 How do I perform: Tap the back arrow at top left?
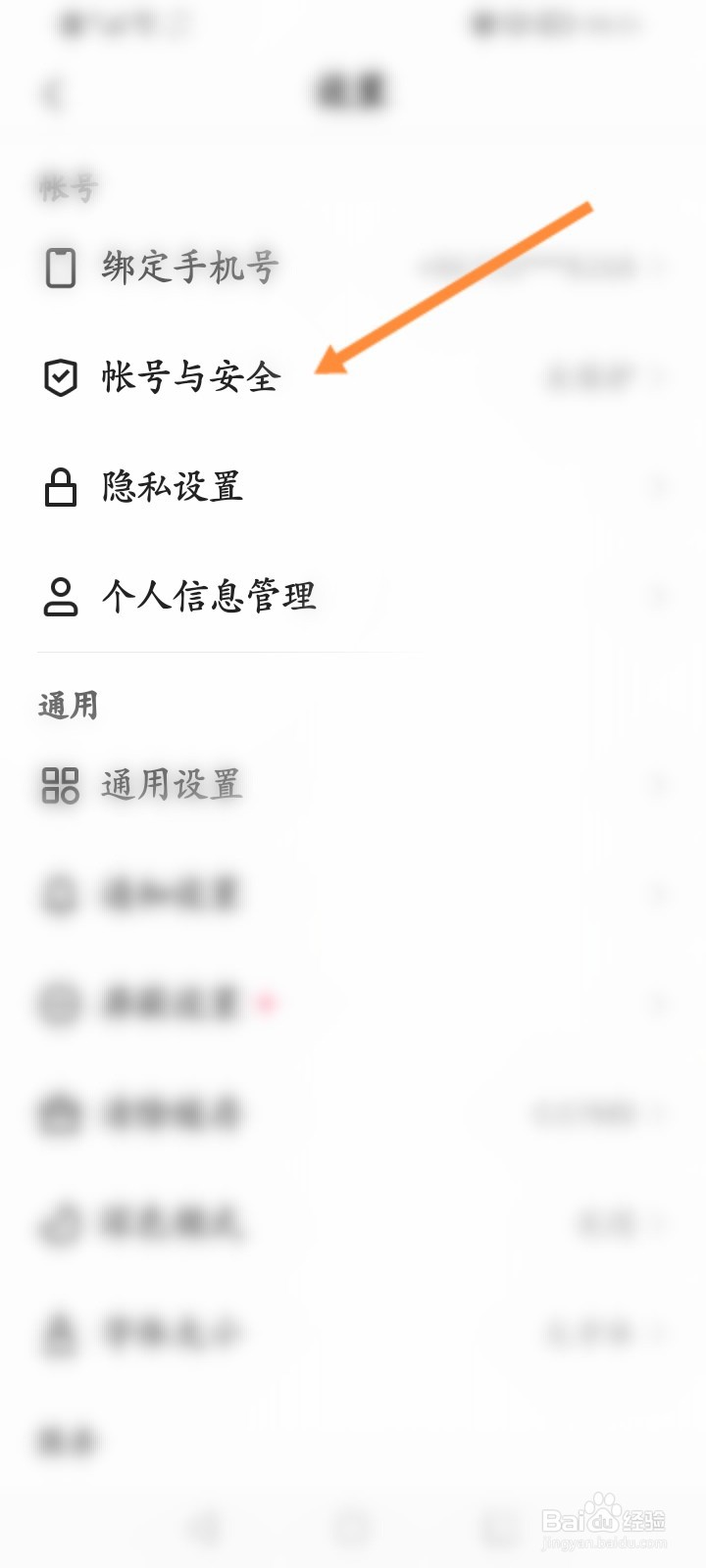[x=51, y=93]
